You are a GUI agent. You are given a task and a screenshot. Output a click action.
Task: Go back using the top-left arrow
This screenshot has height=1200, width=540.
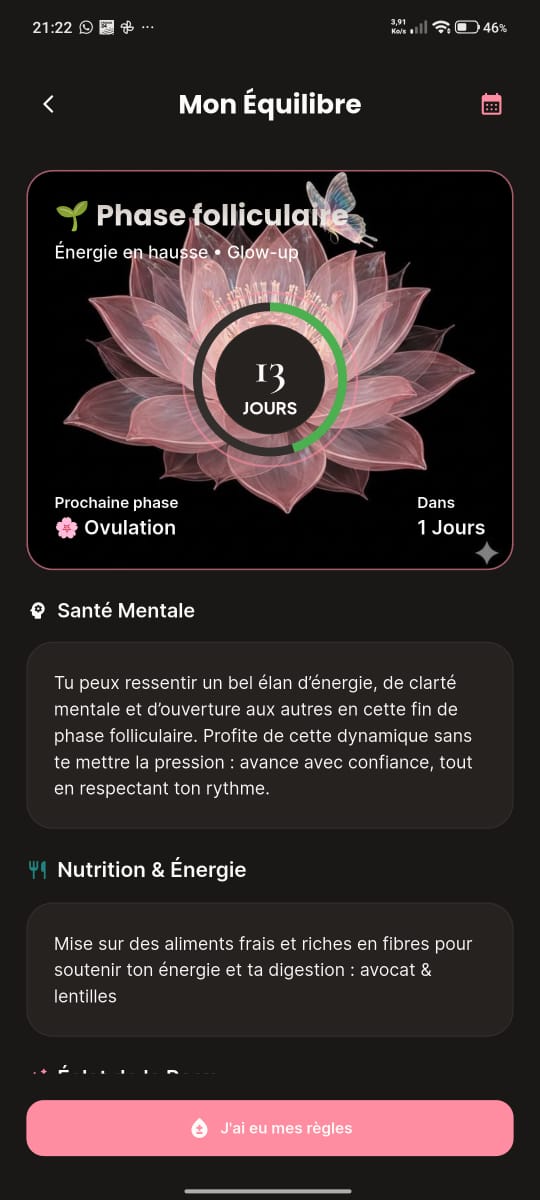48,104
